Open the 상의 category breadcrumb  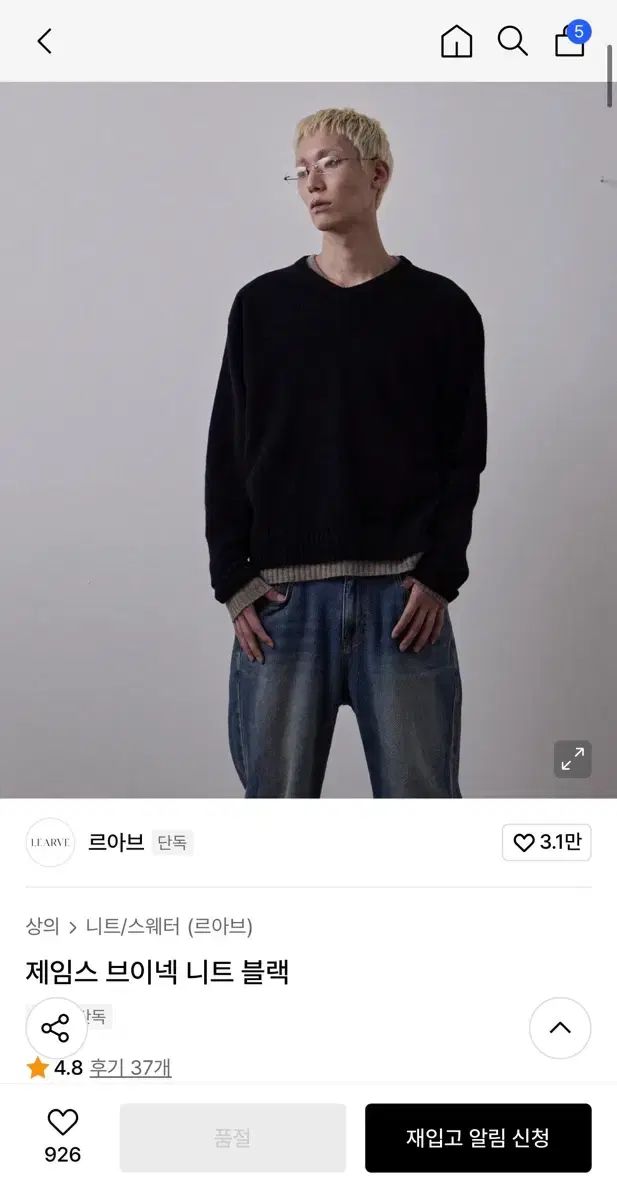(42, 926)
